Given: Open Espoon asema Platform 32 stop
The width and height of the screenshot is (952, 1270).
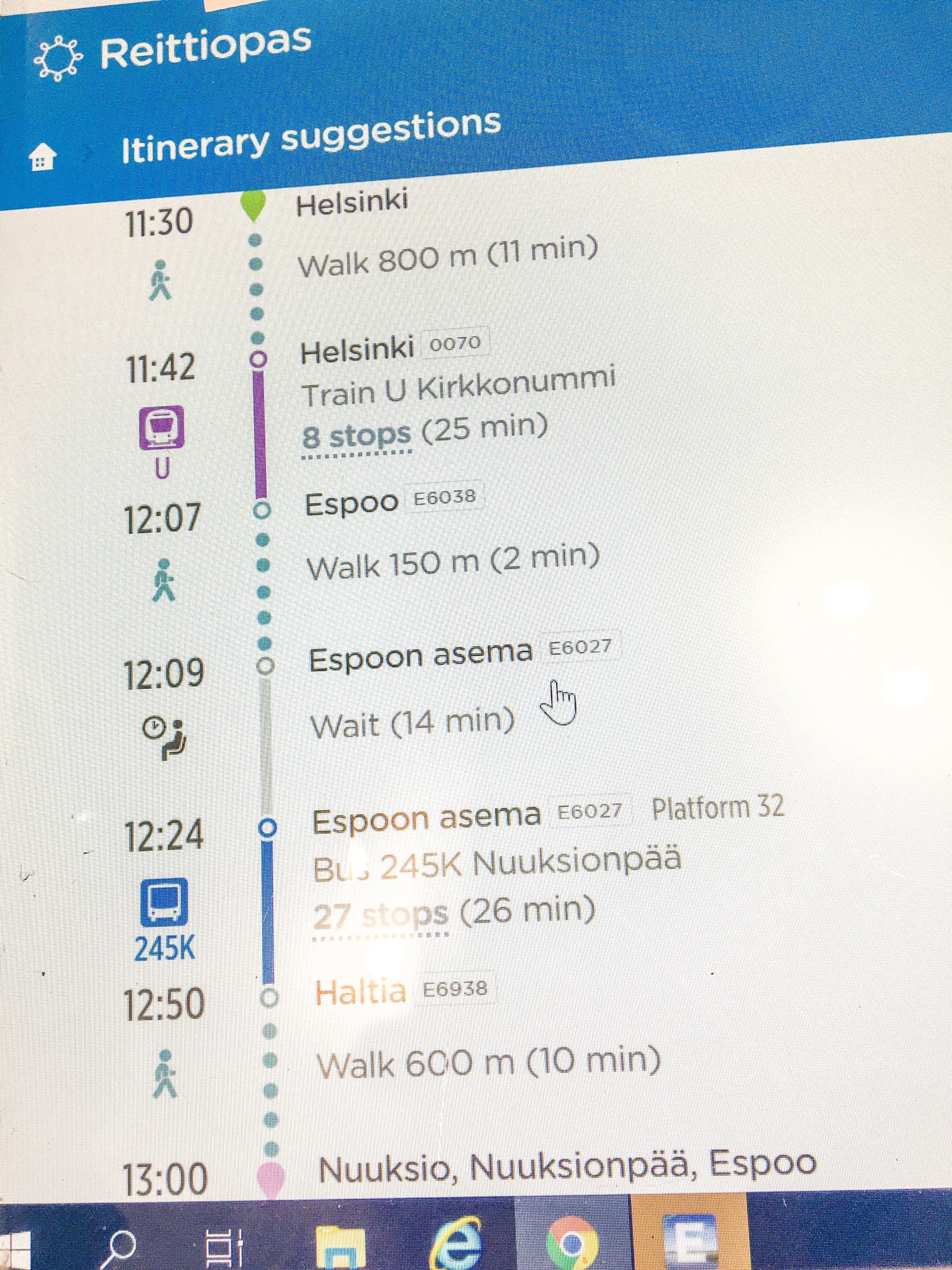Looking at the screenshot, I should click(426, 818).
